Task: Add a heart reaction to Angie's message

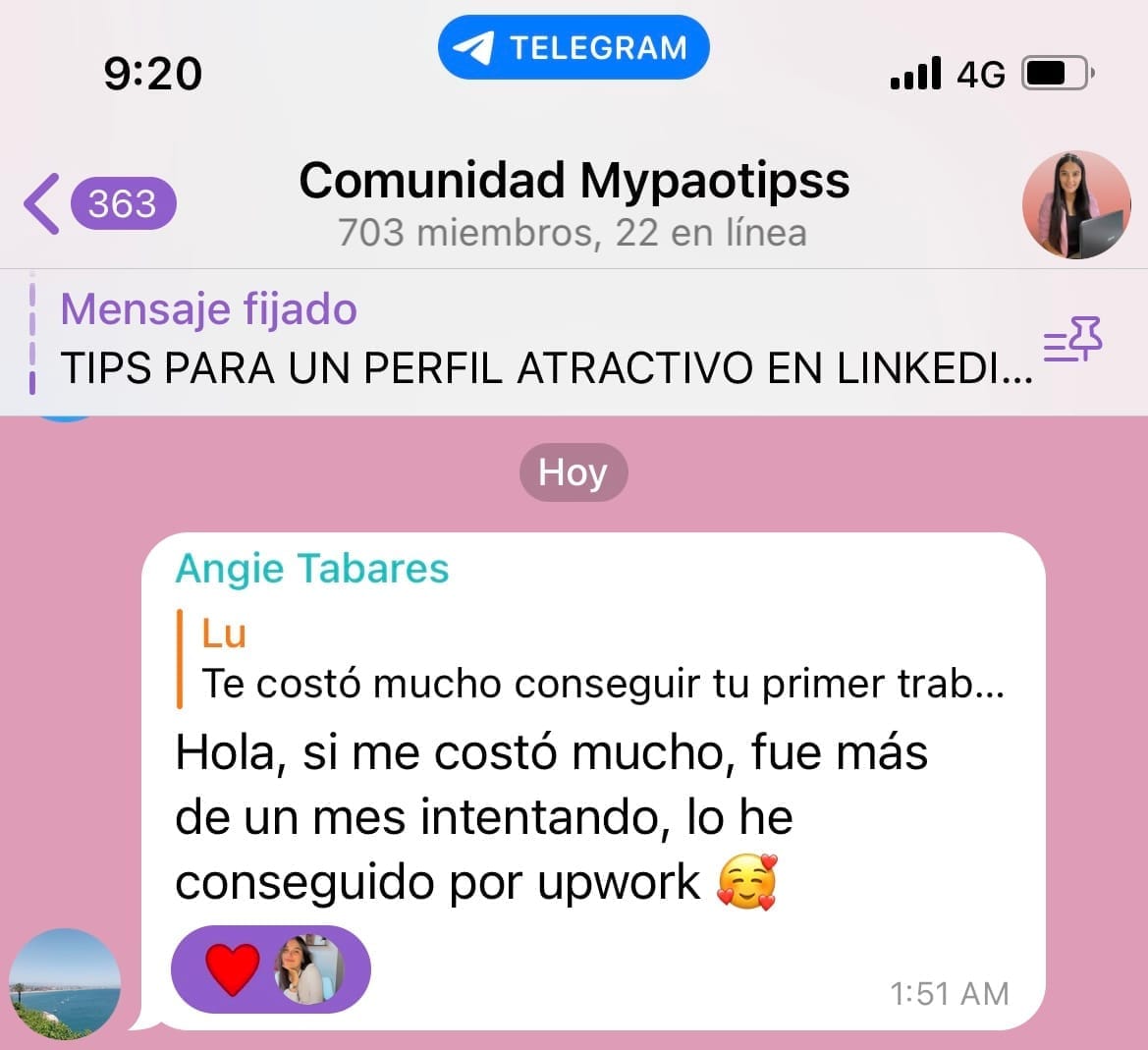Action: coord(233,968)
